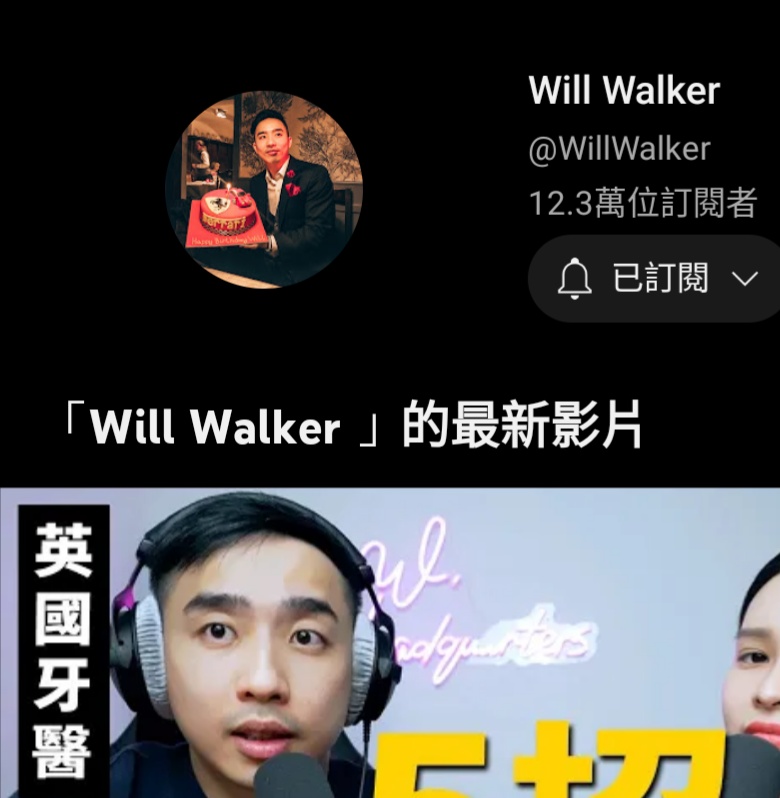Open the Will Walker channel name link

[624, 91]
